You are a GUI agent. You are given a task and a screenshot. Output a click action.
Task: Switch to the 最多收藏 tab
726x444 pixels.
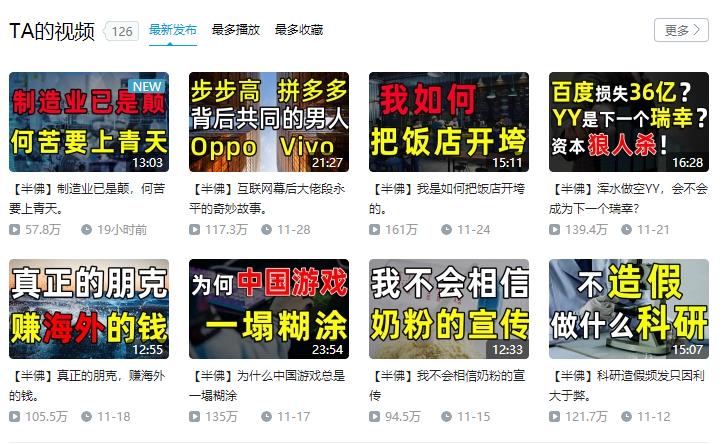click(299, 30)
